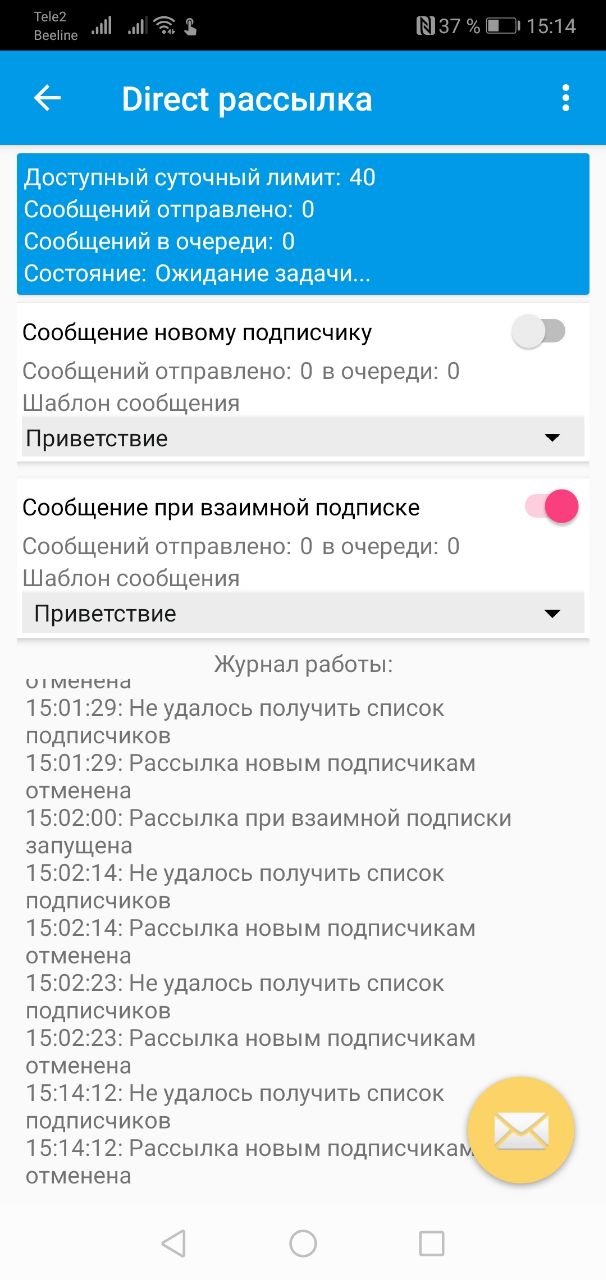The width and height of the screenshot is (606, 1280).
Task: Tap the system home button
Action: point(303,1243)
